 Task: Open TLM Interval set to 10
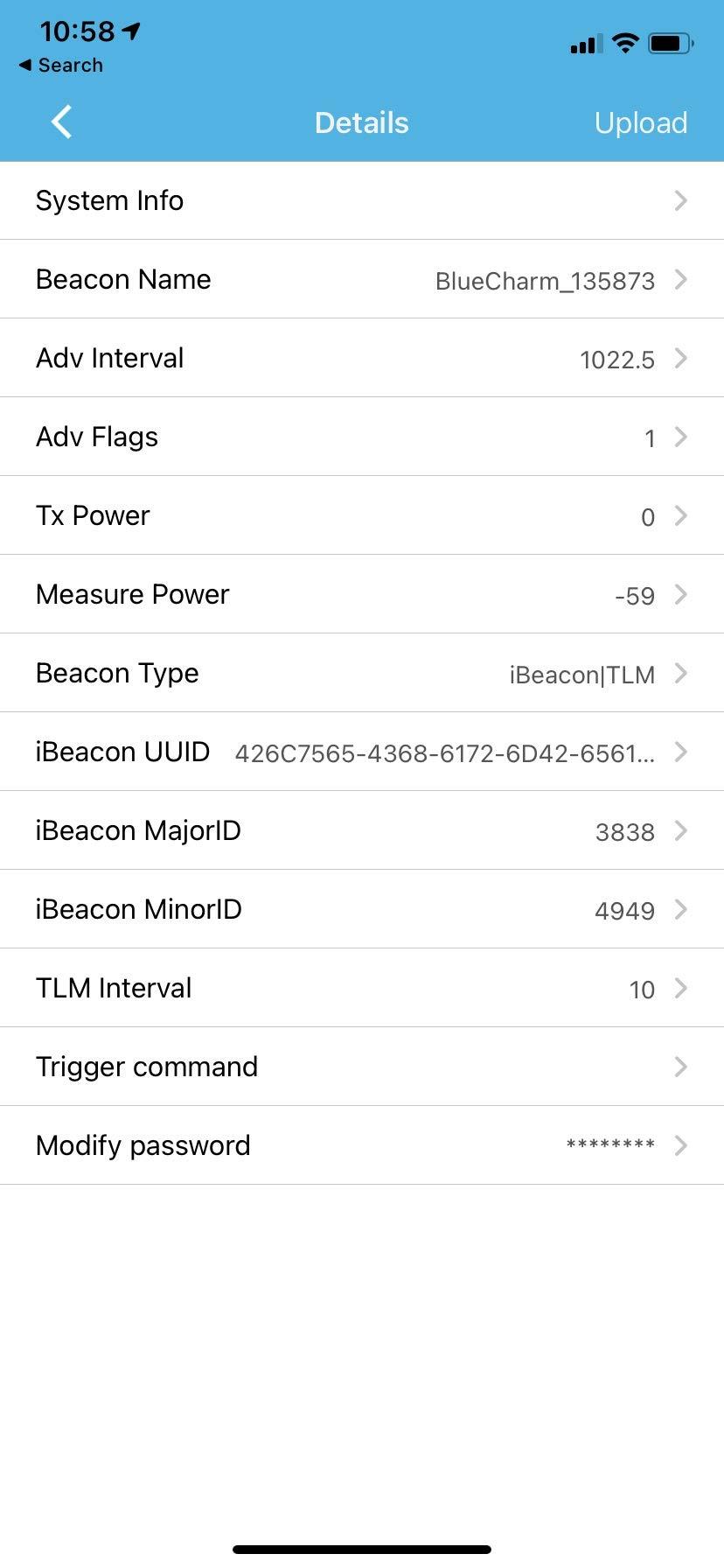tap(362, 987)
